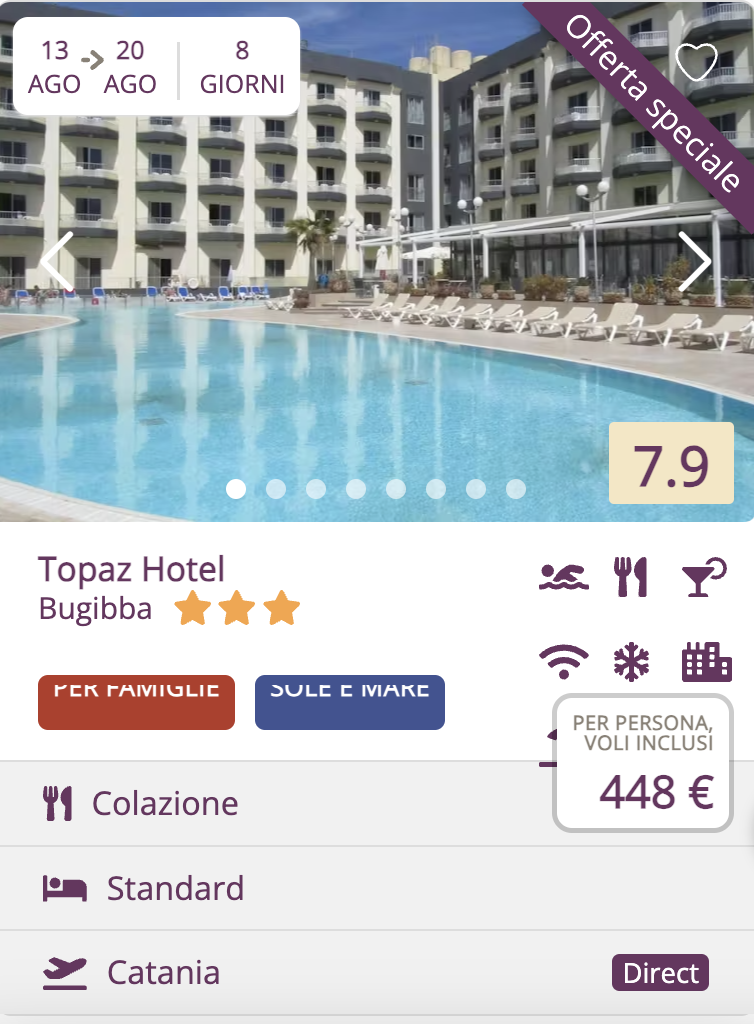Select the Per Famiglie tag
754x1024 pixels.
pyautogui.click(x=136, y=702)
